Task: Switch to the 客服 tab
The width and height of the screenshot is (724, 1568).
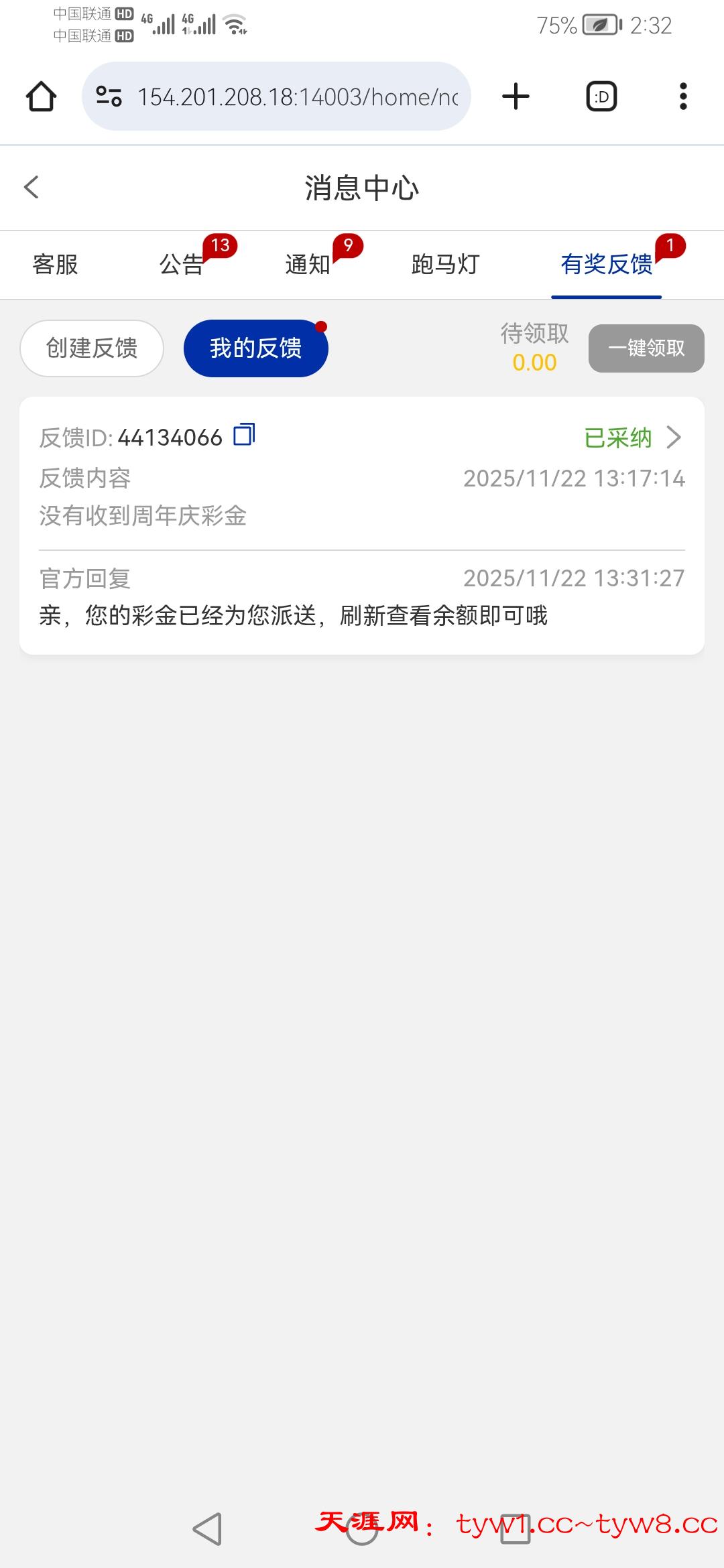Action: coord(55,265)
